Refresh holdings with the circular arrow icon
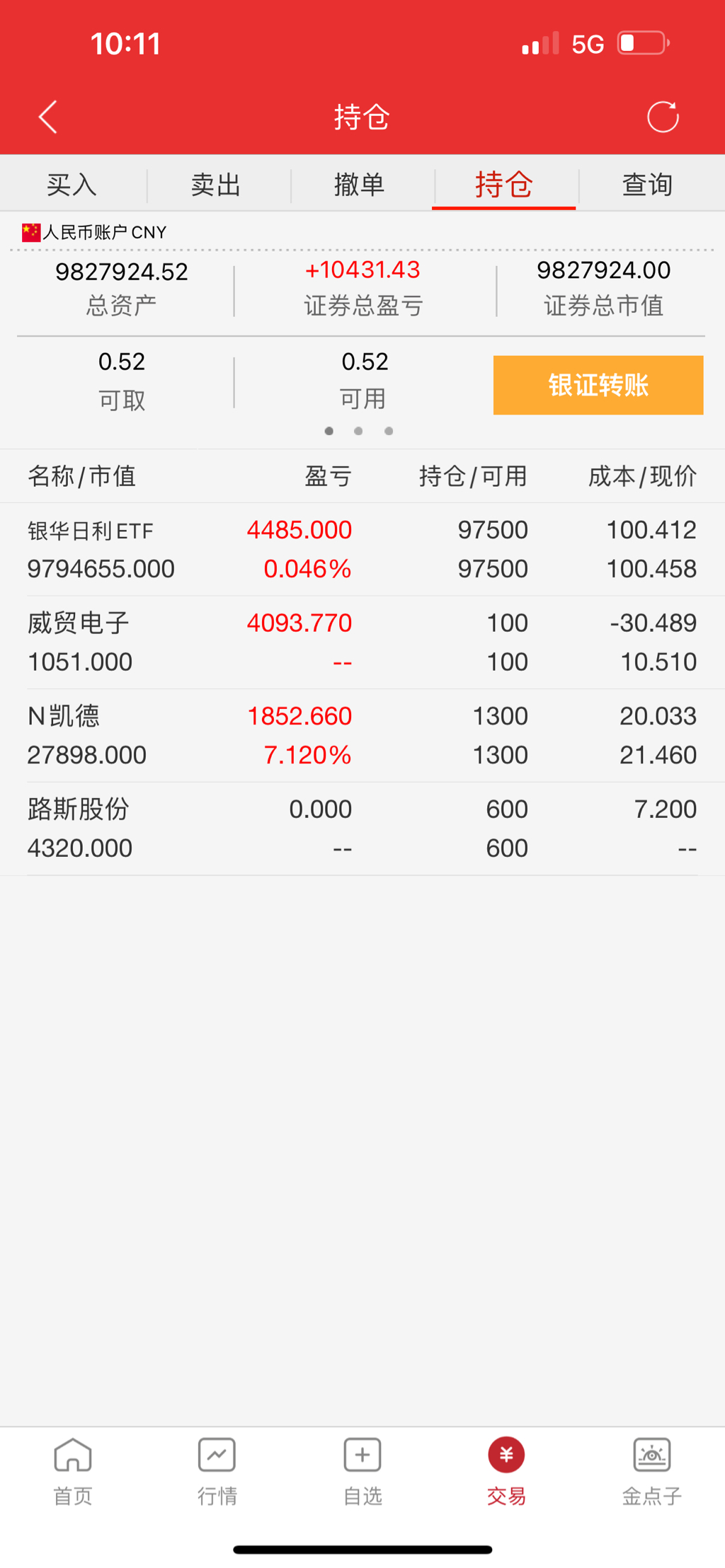725x1568 pixels. click(x=663, y=117)
